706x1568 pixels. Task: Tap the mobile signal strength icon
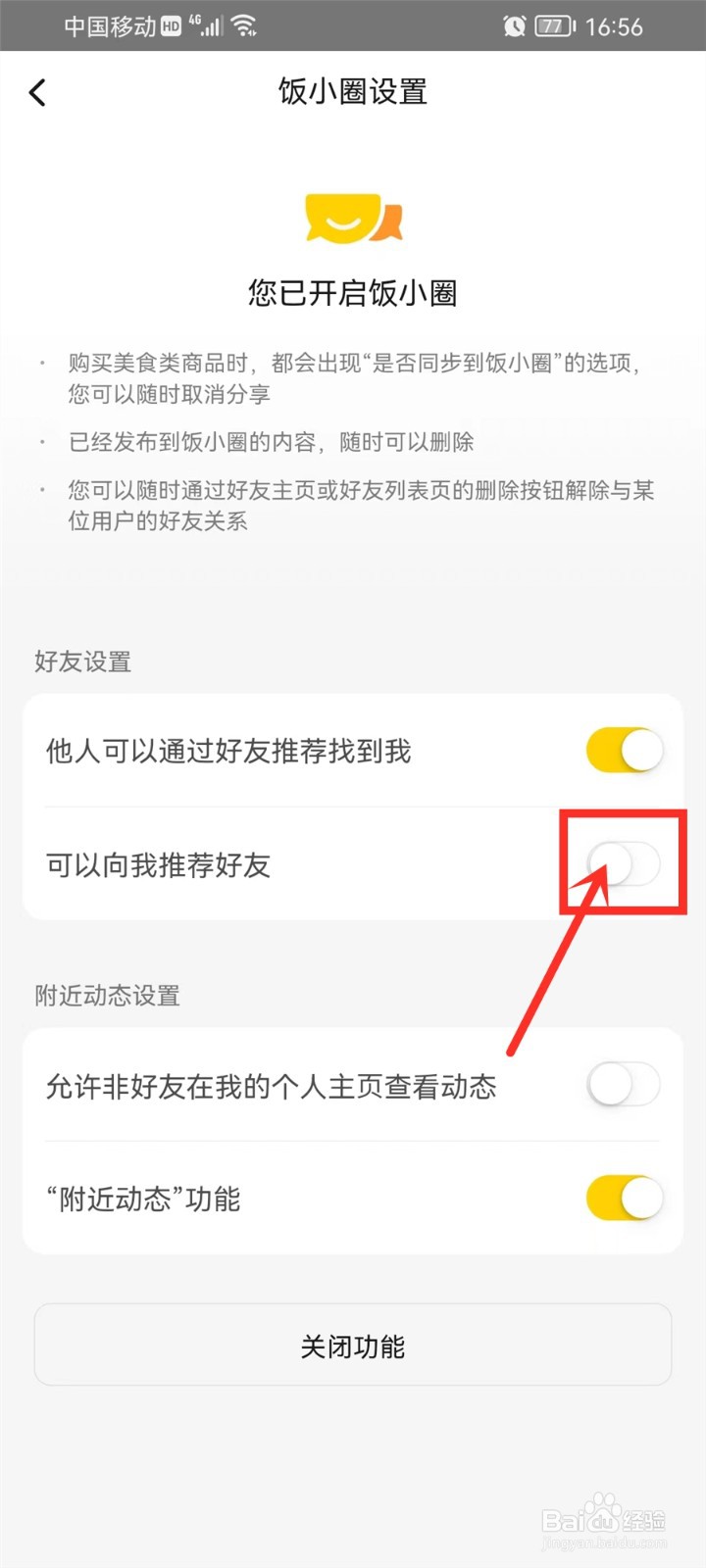211,26
